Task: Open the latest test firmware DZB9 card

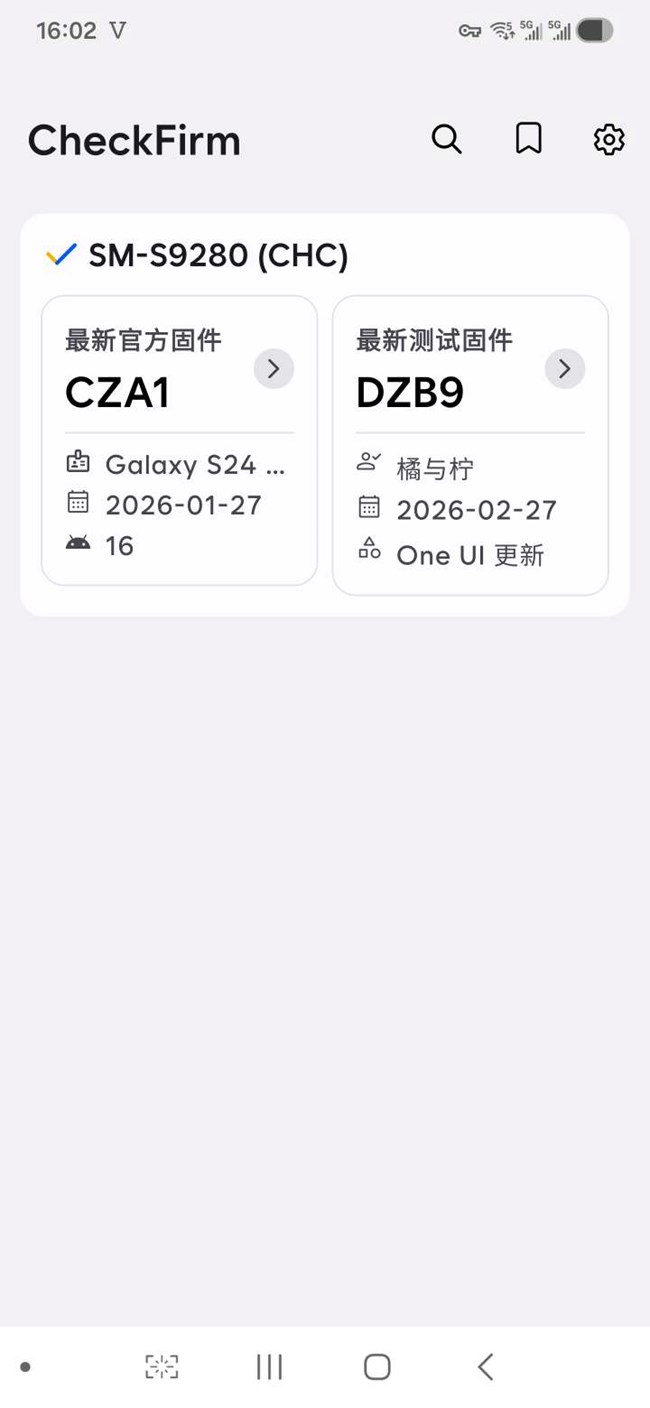Action: click(470, 445)
